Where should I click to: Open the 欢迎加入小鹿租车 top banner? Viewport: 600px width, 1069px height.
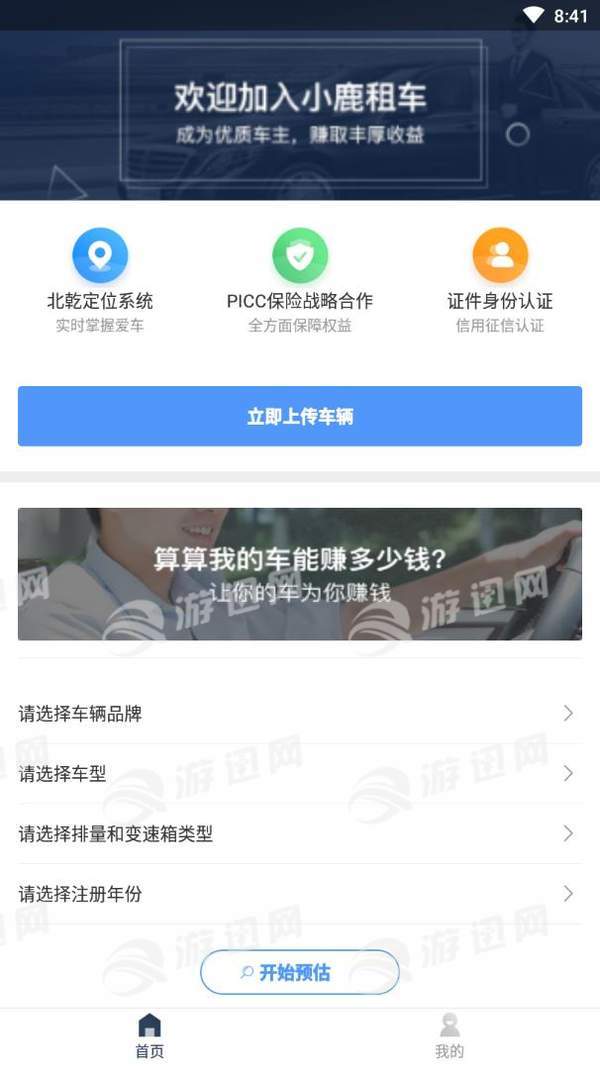coord(300,114)
